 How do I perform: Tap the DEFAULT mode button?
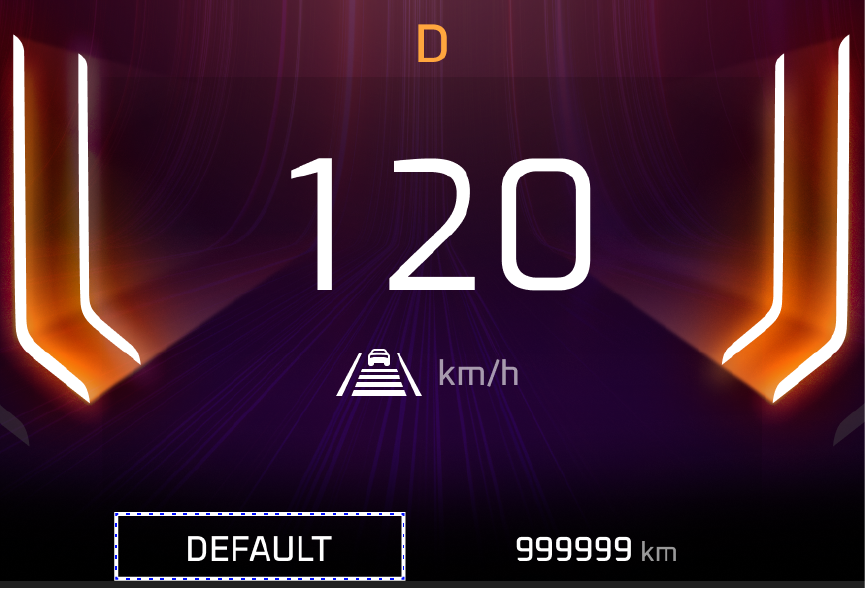pos(259,547)
